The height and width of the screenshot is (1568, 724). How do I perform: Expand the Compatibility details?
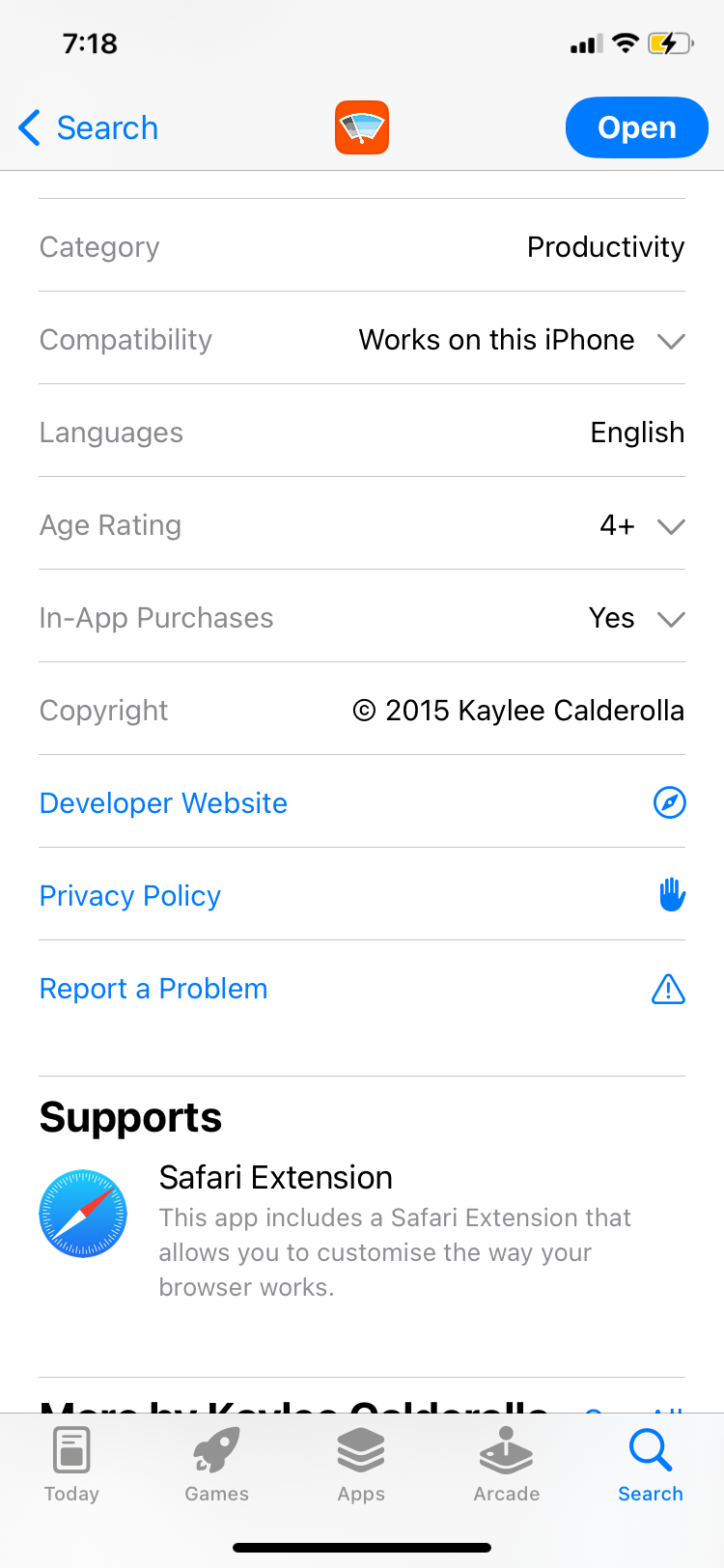pos(670,341)
